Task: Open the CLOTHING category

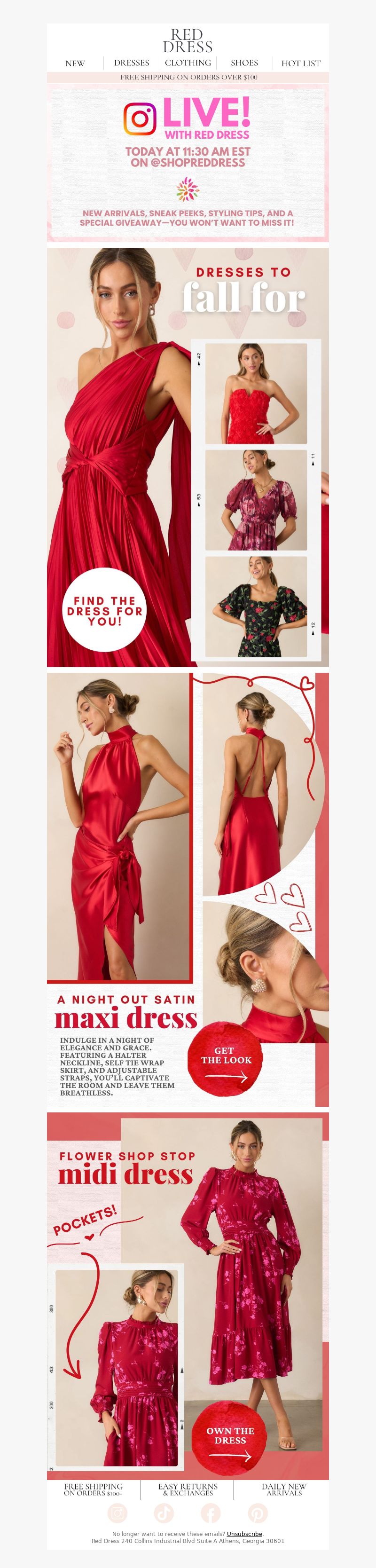Action: [x=188, y=63]
